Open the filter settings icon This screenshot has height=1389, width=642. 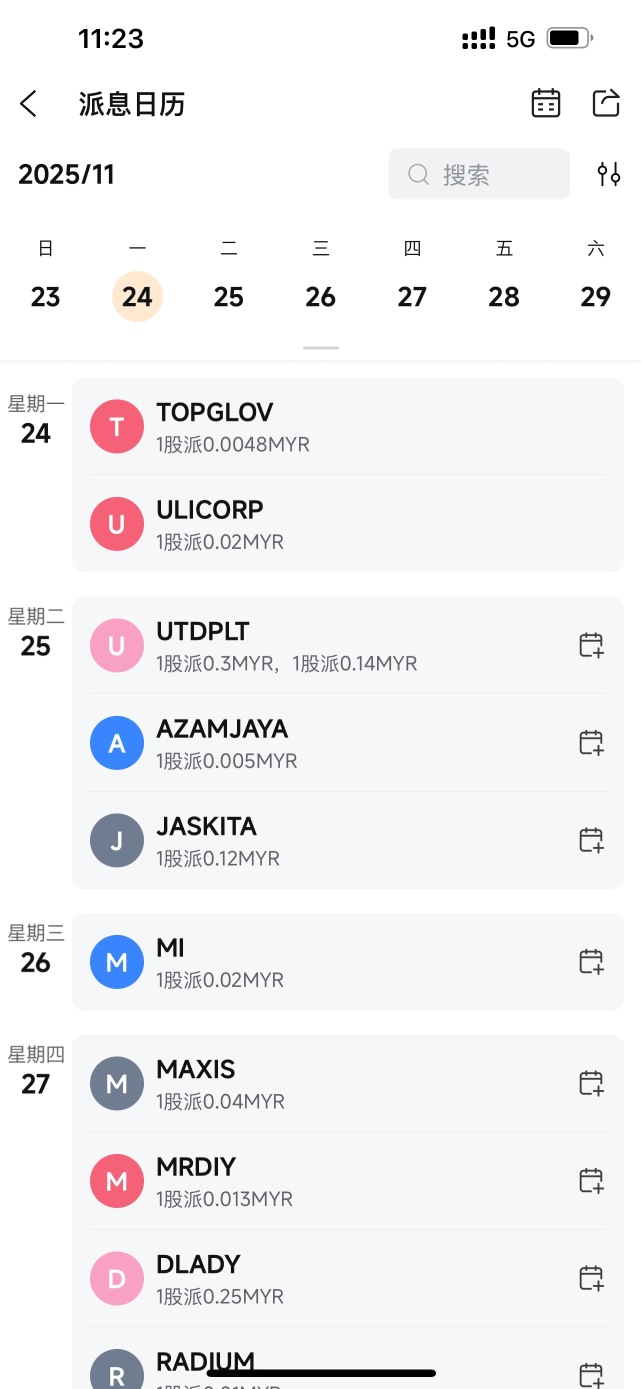pyautogui.click(x=609, y=174)
